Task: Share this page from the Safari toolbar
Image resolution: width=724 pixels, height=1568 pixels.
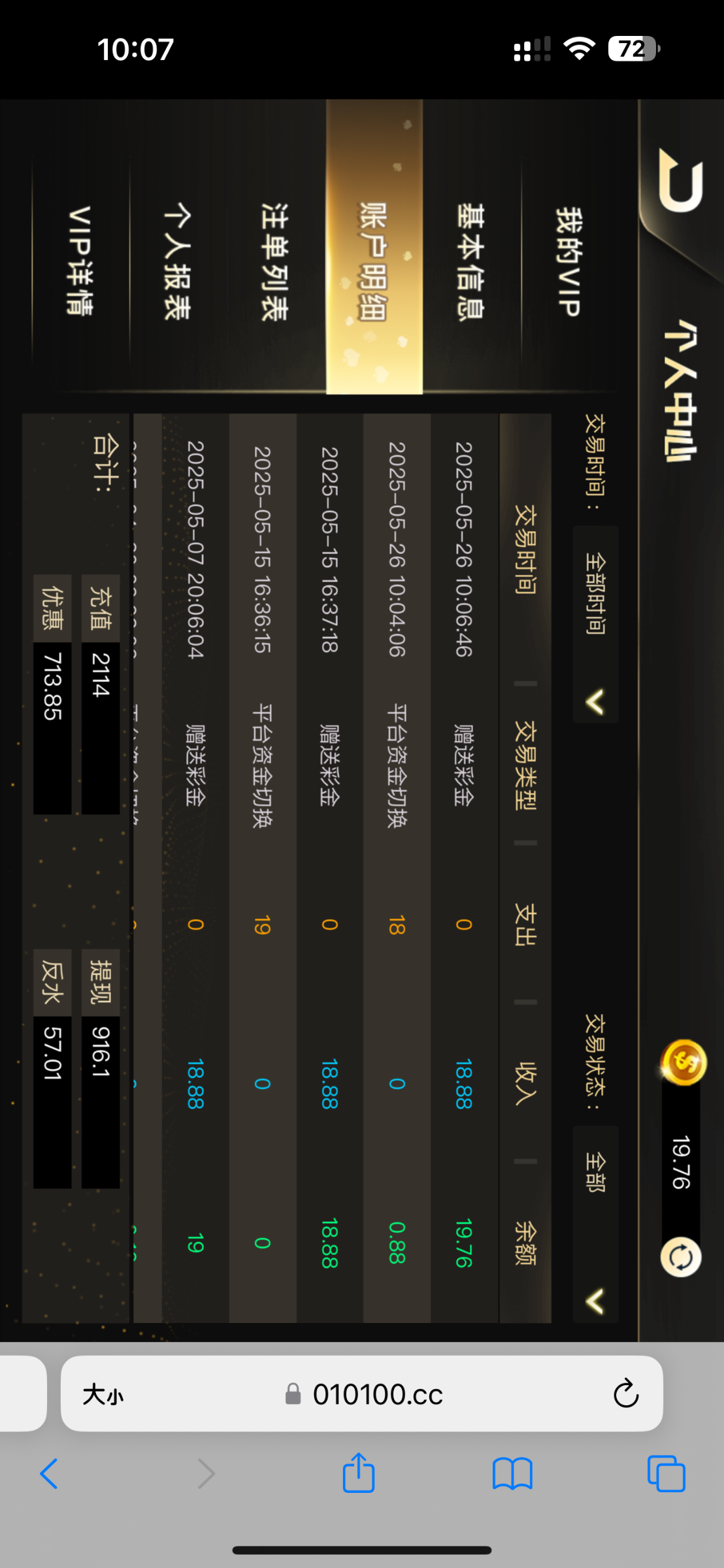Action: [x=359, y=1472]
